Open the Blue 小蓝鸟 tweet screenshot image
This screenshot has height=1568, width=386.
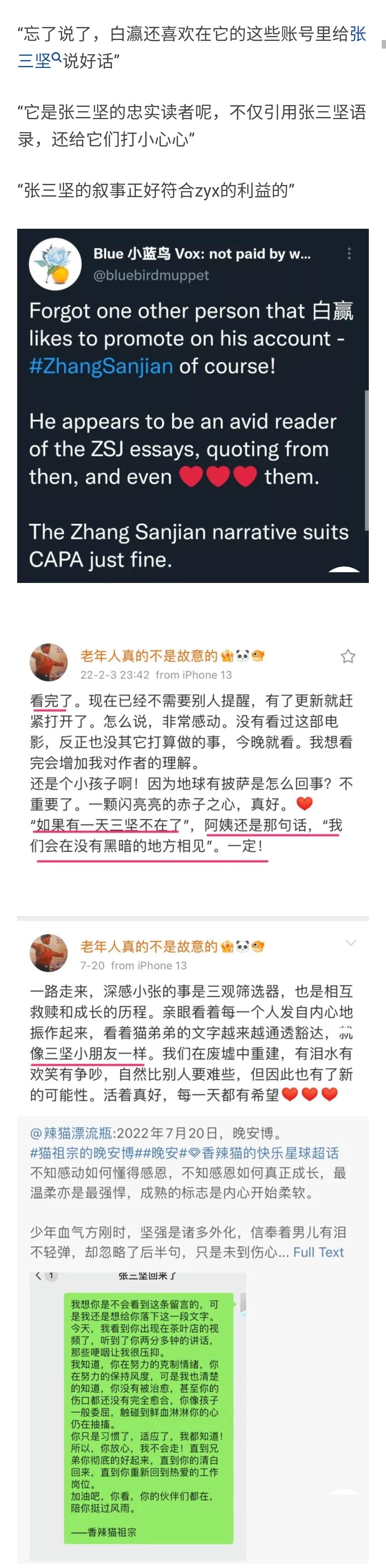coord(192,405)
